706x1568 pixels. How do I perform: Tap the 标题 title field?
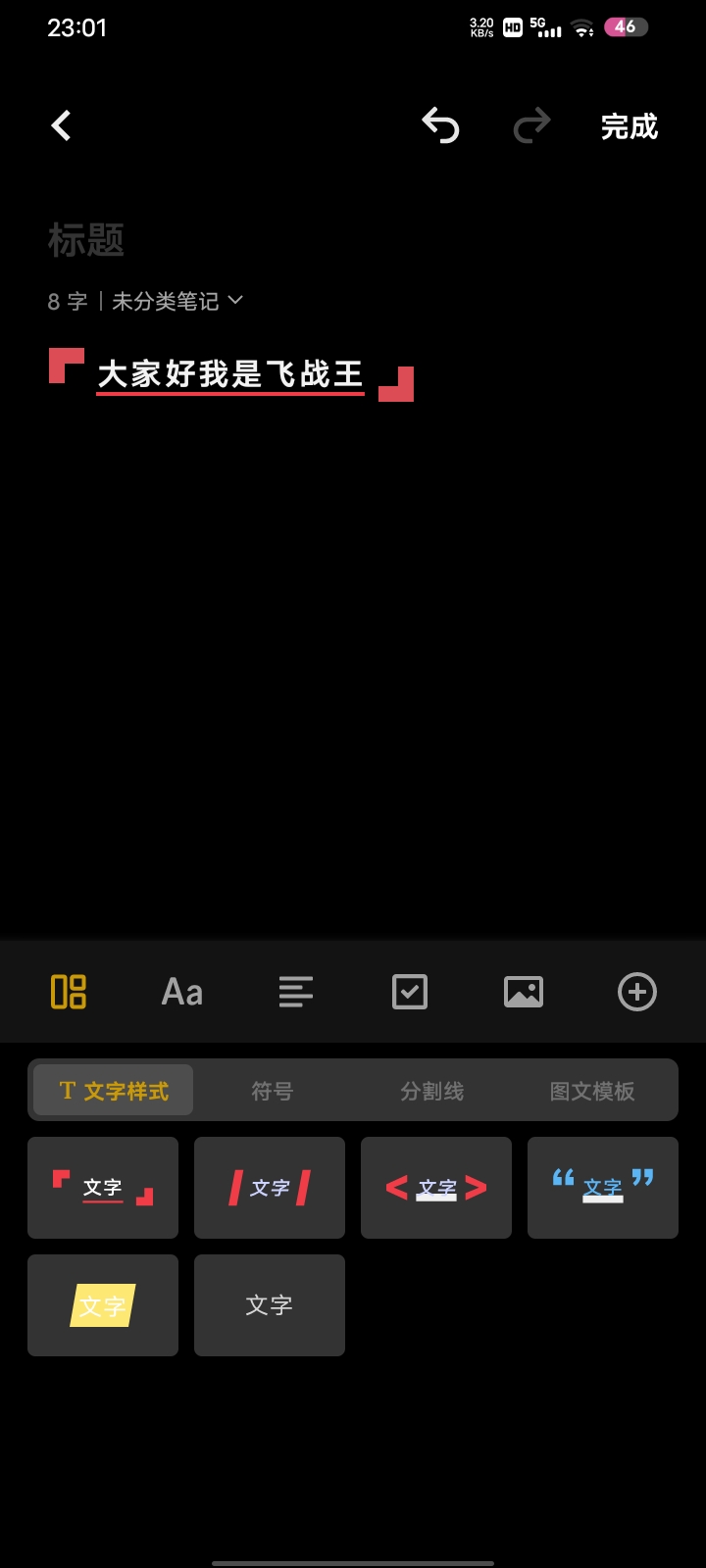click(x=86, y=240)
